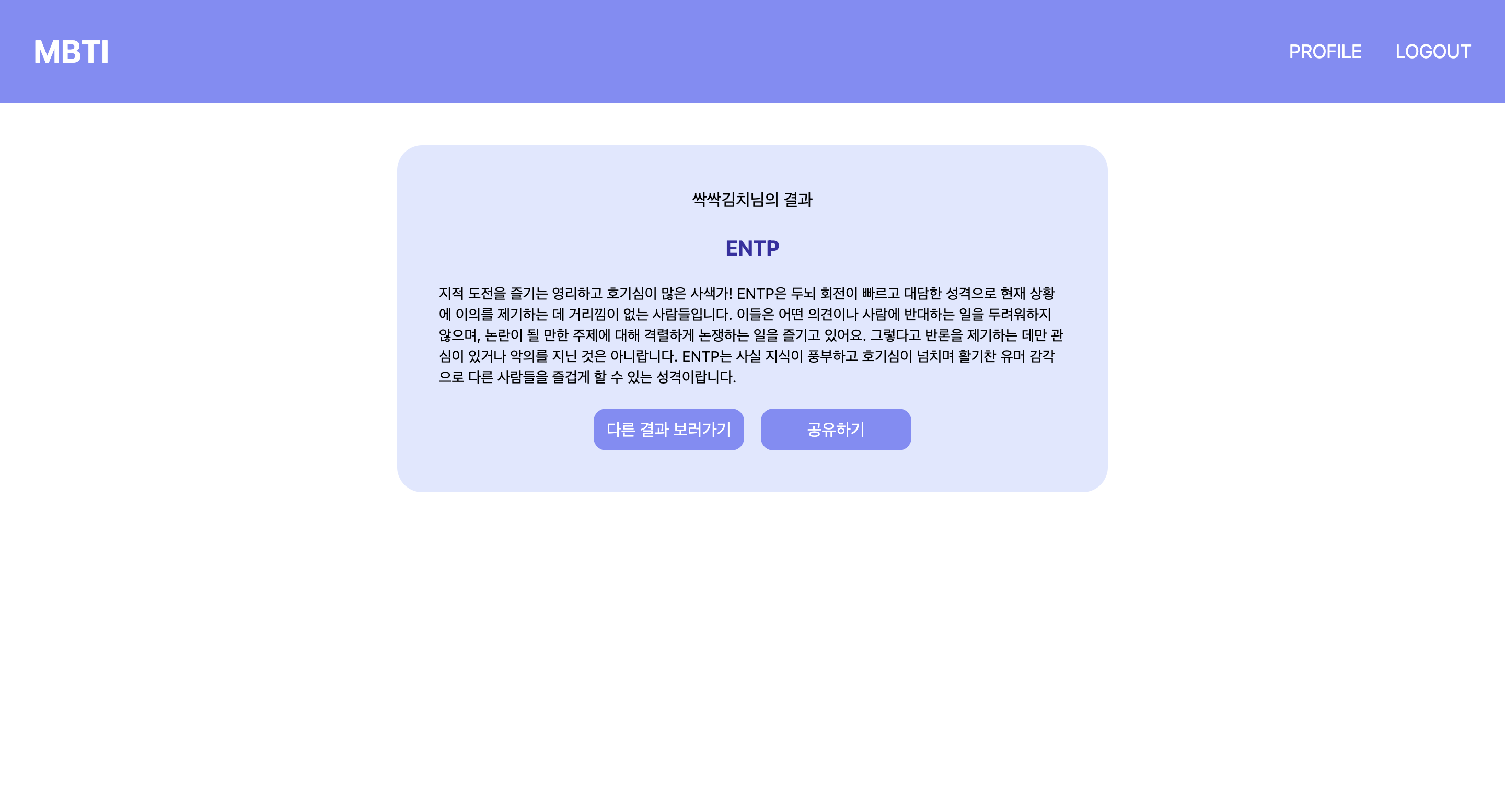
Task: Tap the 다른 결과 보러가기 button
Action: [668, 430]
